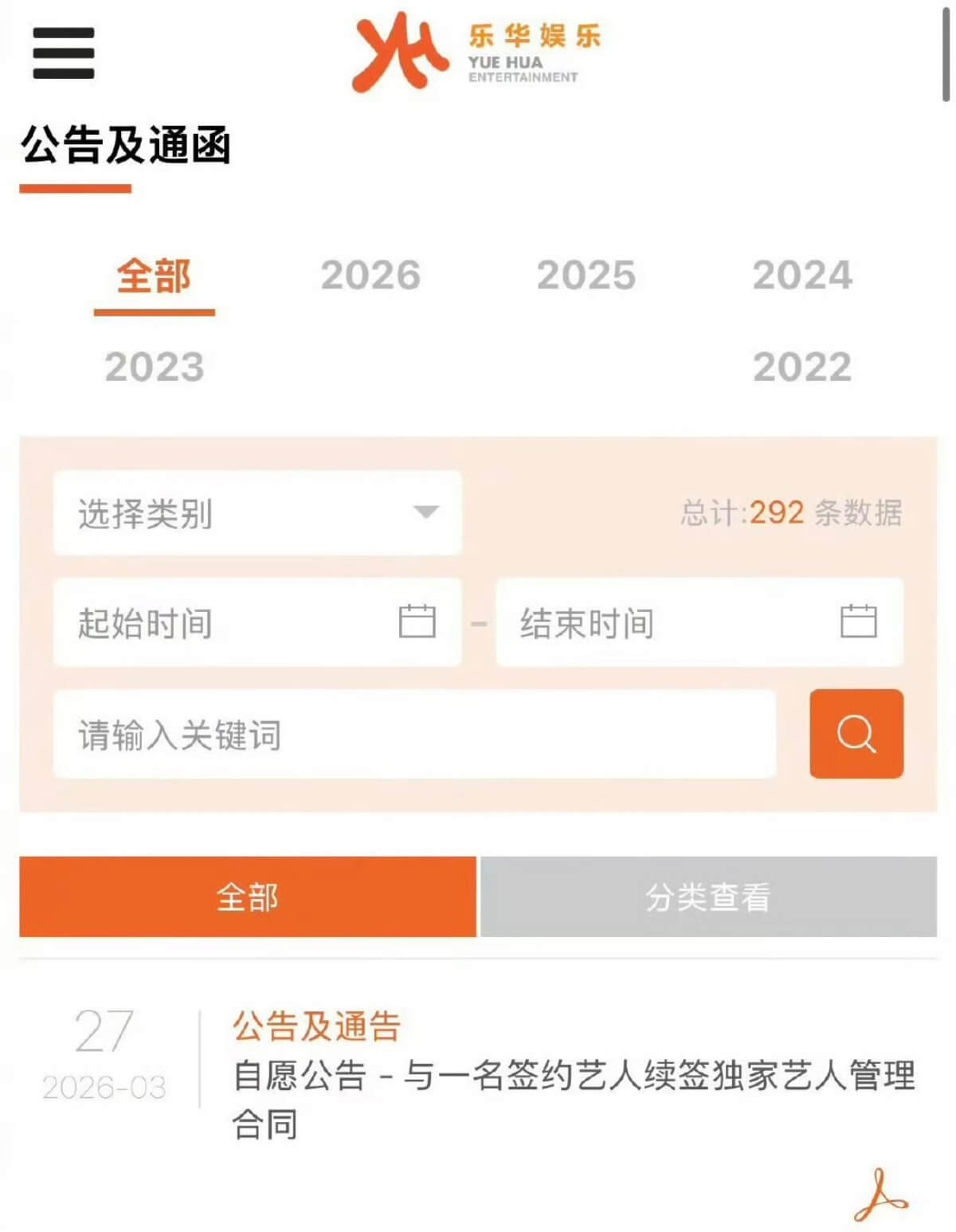Tap the orange search button
This screenshot has width=956, height=1232.
856,734
